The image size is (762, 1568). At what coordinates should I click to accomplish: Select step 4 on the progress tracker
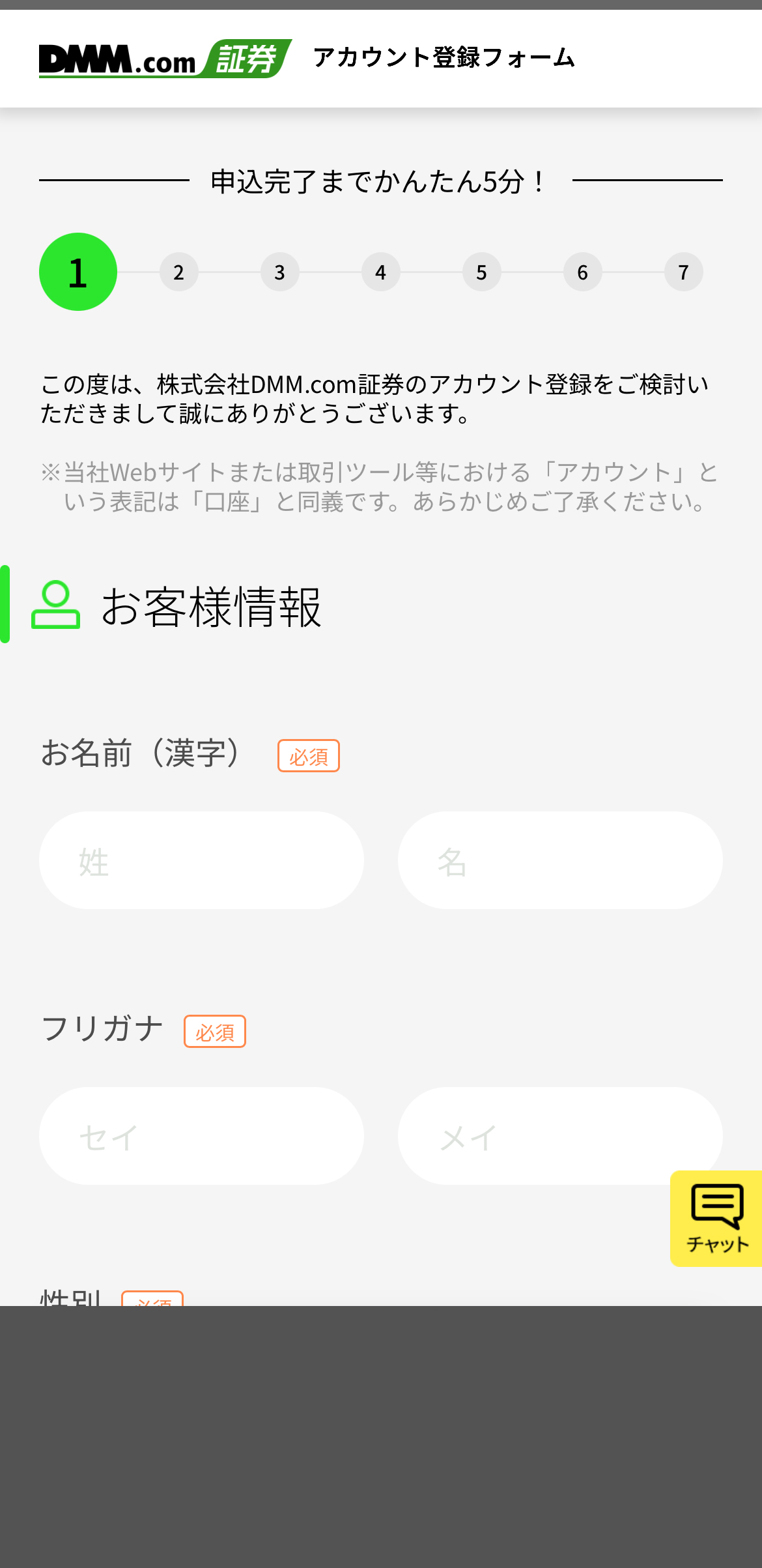[x=380, y=272]
